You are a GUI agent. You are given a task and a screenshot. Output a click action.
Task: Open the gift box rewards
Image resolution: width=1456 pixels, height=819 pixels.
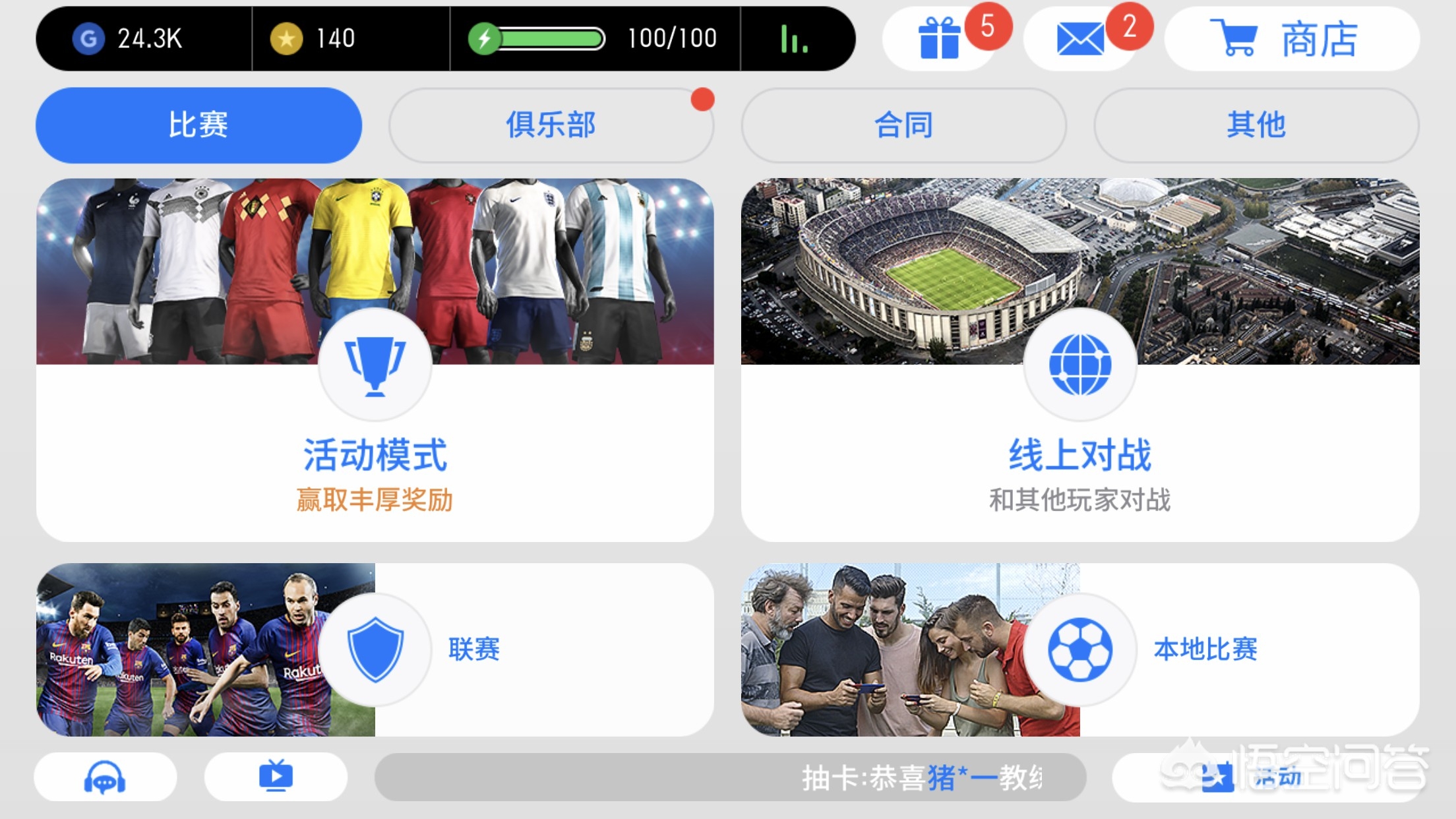pyautogui.click(x=940, y=39)
